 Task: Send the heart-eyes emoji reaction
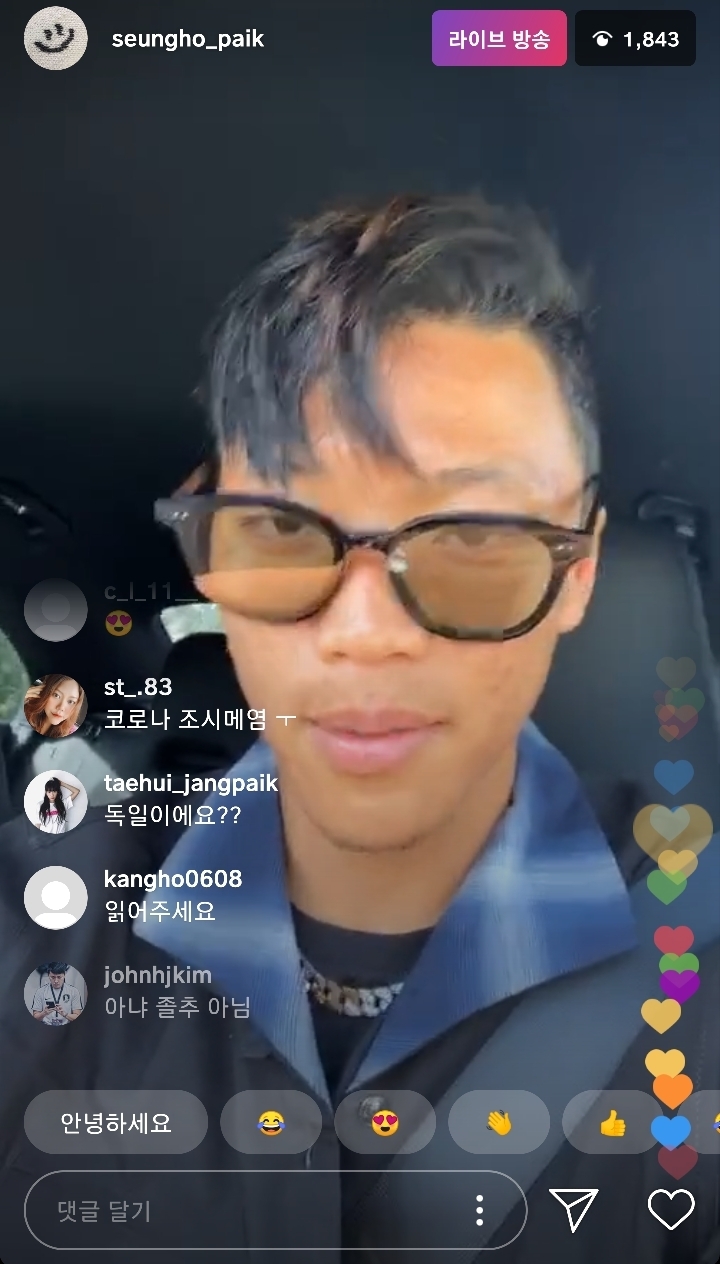[x=385, y=1122]
